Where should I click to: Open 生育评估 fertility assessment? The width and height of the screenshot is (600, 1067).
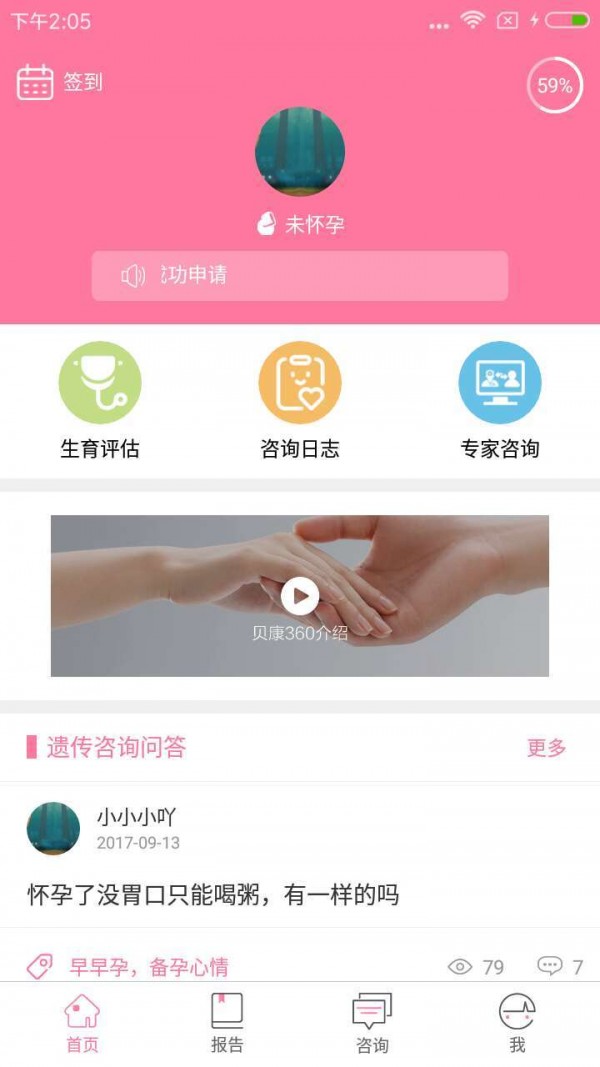[x=100, y=400]
